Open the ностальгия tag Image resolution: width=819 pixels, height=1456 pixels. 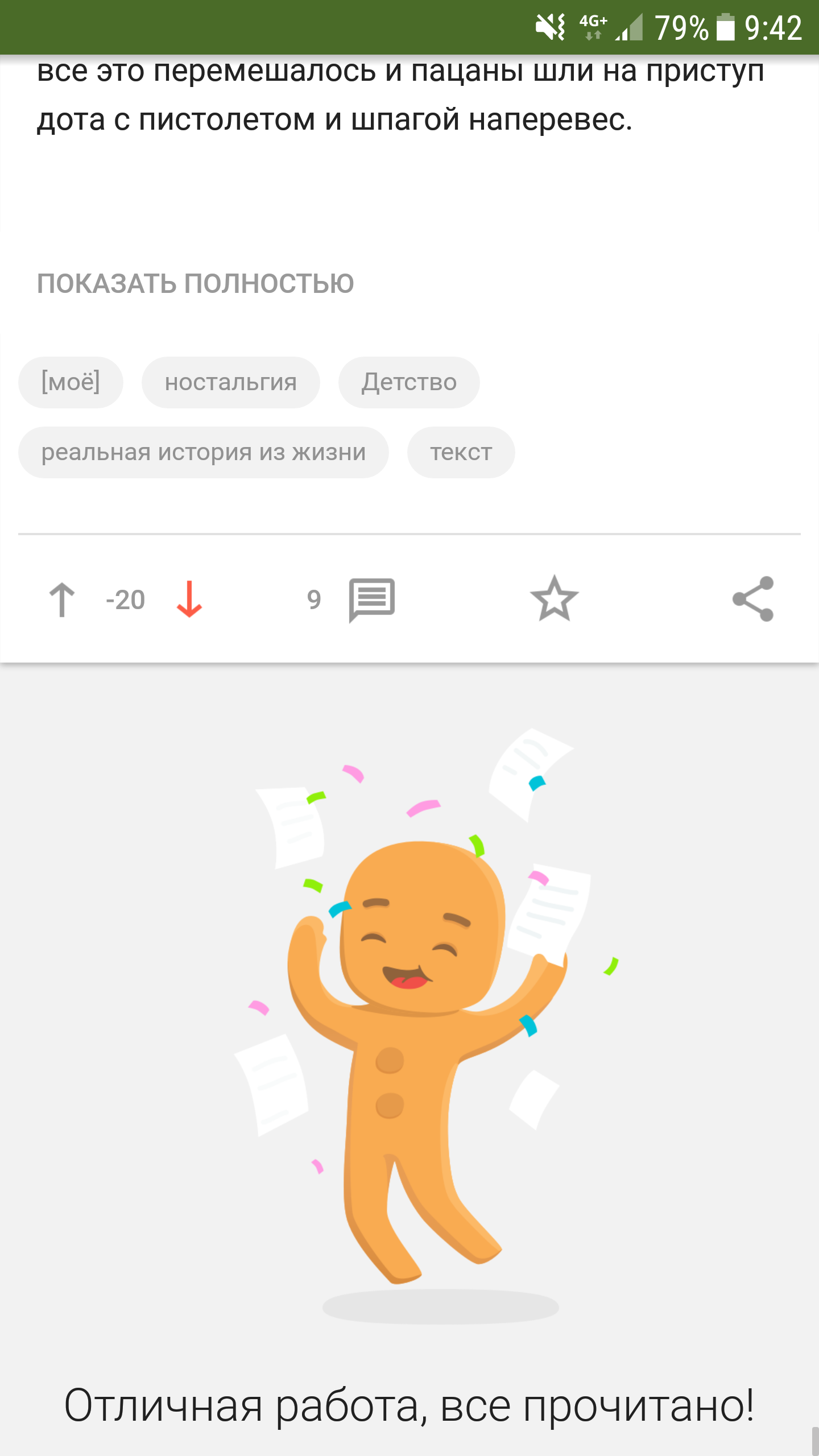pos(230,382)
